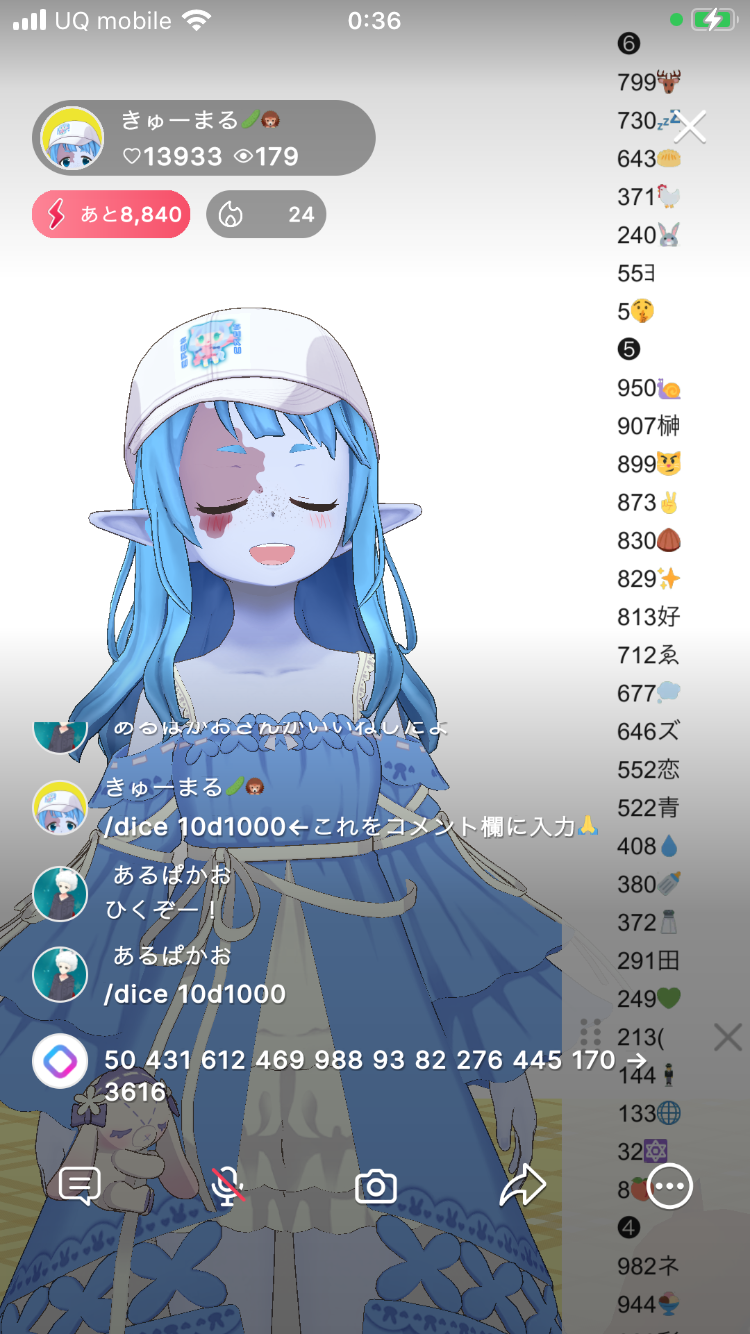This screenshot has height=1334, width=750.
Task: Open the flame counter chip showing 24
Action: click(266, 214)
